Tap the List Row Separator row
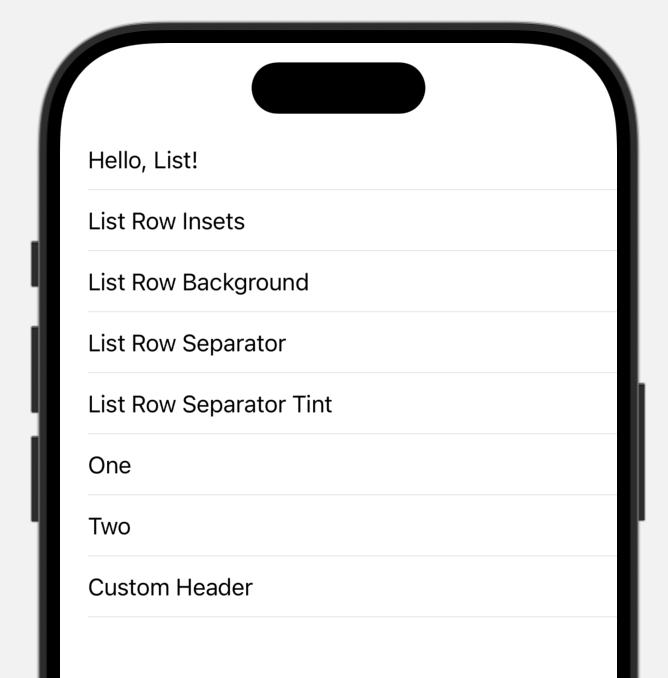 [187, 343]
